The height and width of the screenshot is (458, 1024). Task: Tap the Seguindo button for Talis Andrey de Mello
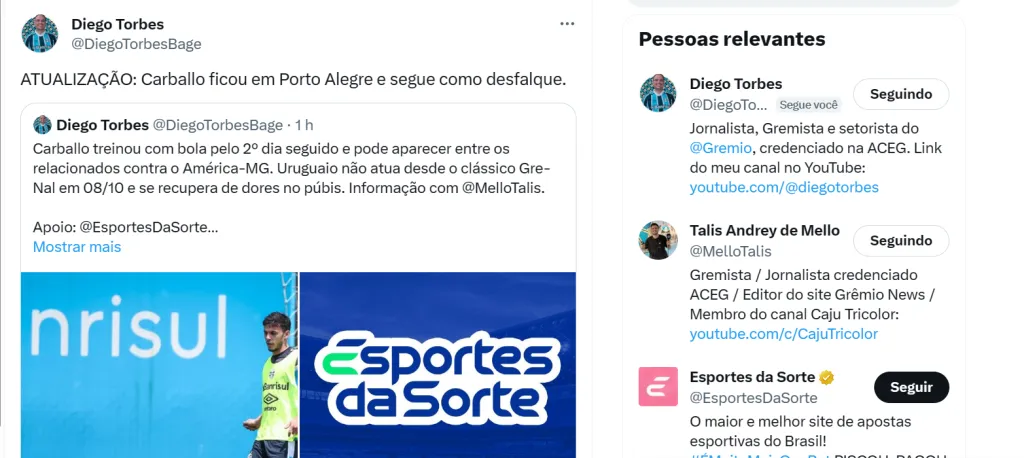(900, 241)
